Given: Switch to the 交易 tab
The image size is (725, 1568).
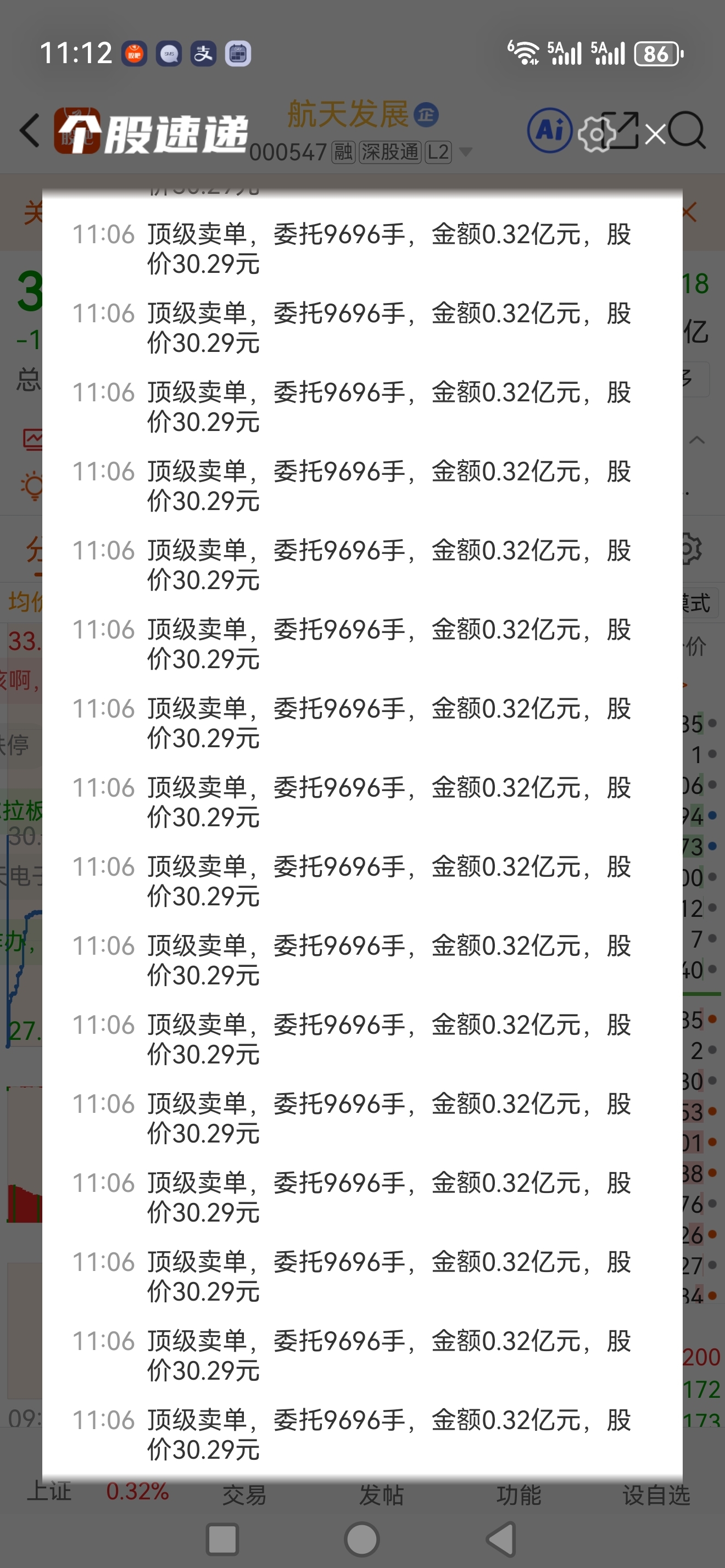Looking at the screenshot, I should 244,1495.
